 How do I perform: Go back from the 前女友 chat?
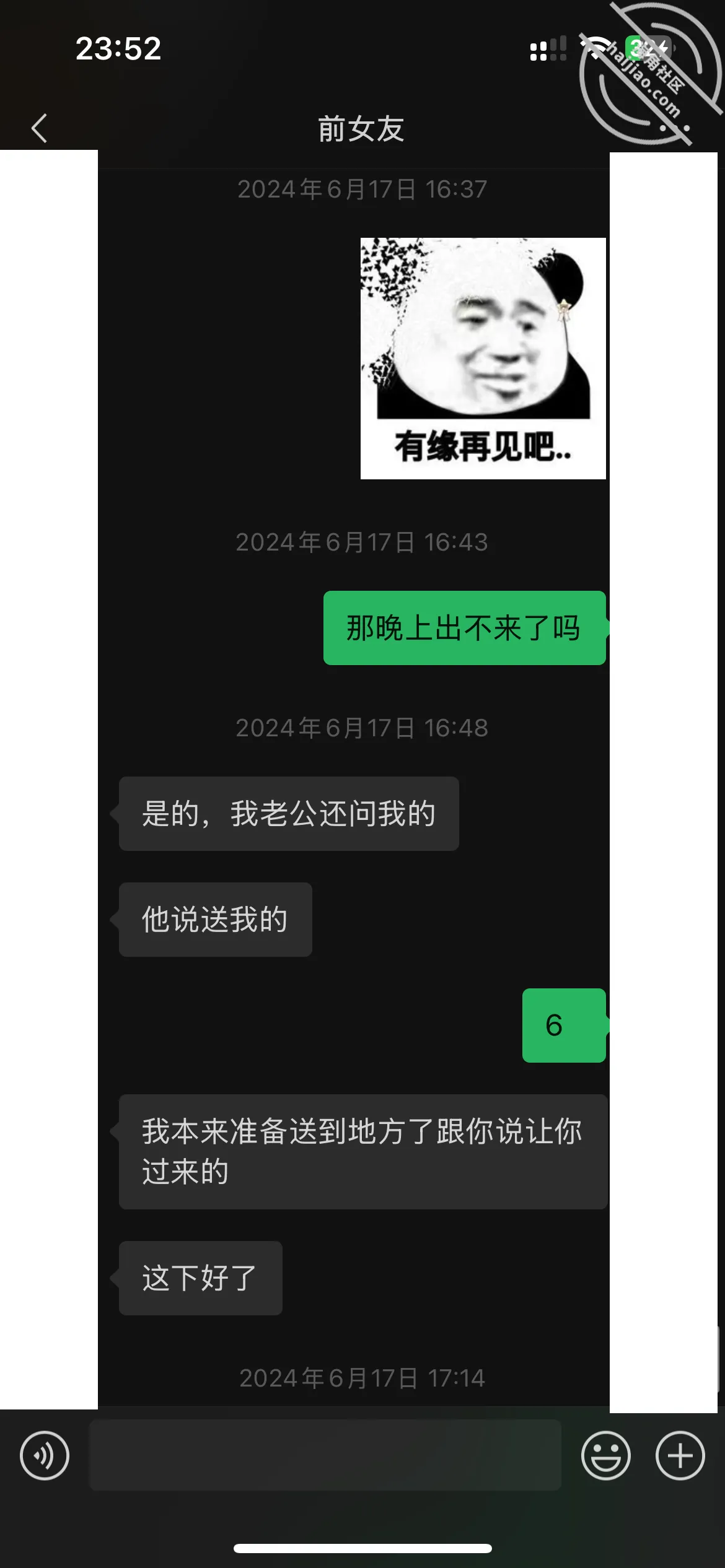click(x=39, y=128)
